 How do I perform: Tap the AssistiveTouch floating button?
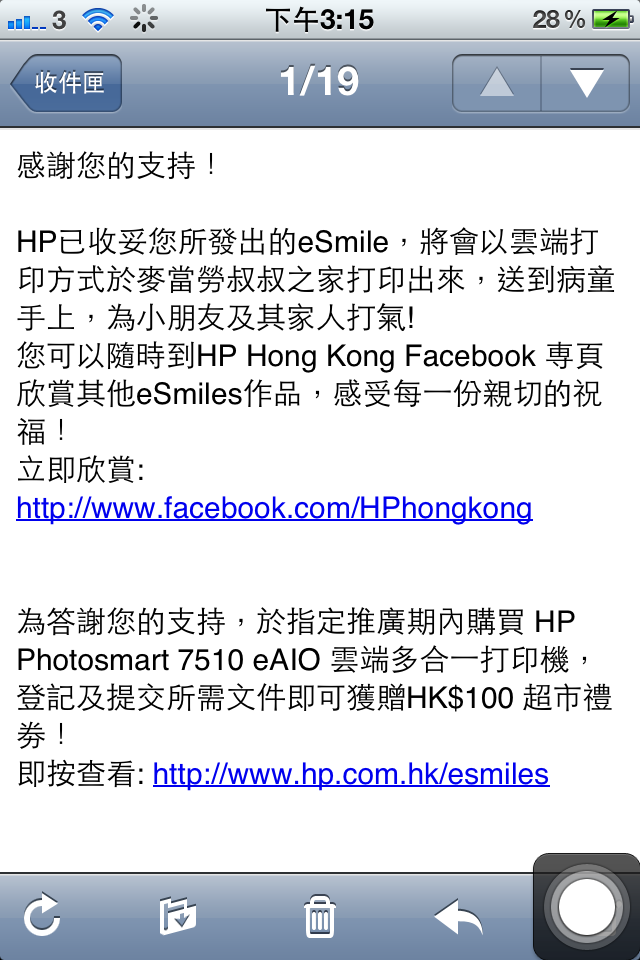tap(587, 906)
